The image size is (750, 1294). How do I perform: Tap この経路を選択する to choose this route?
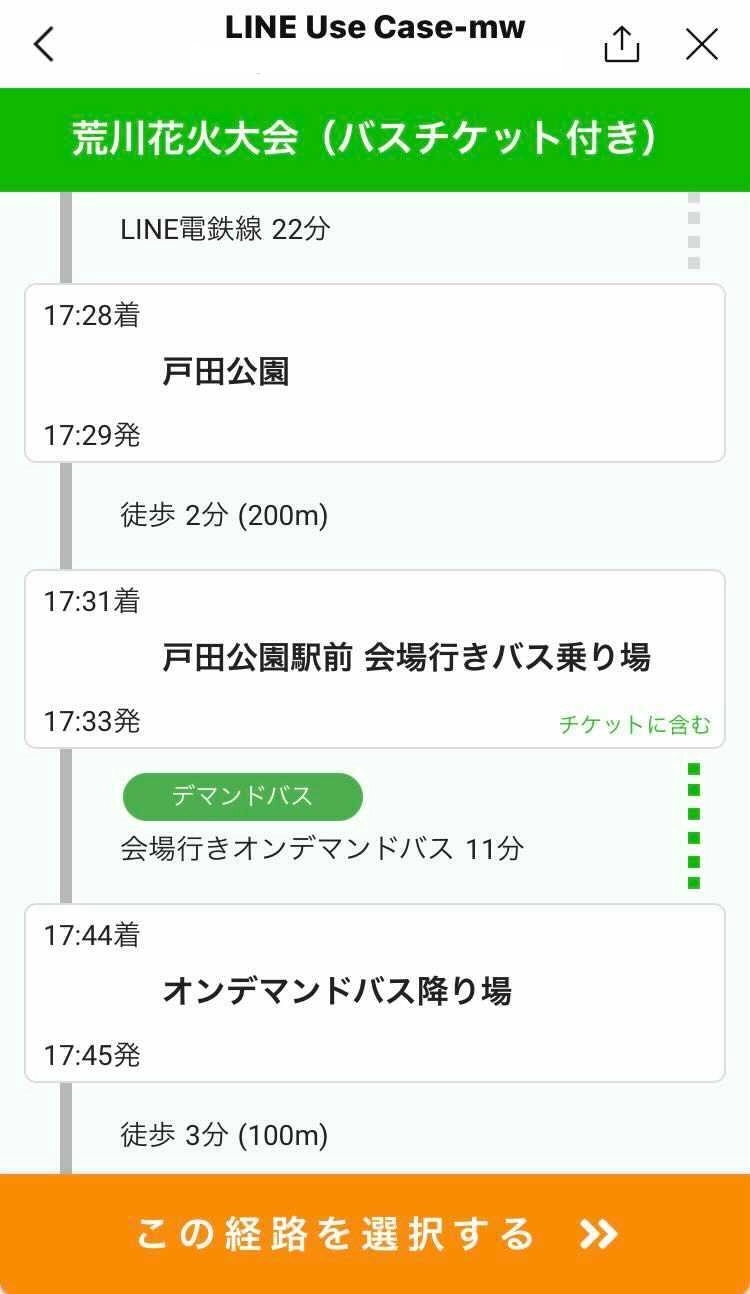coord(375,1234)
